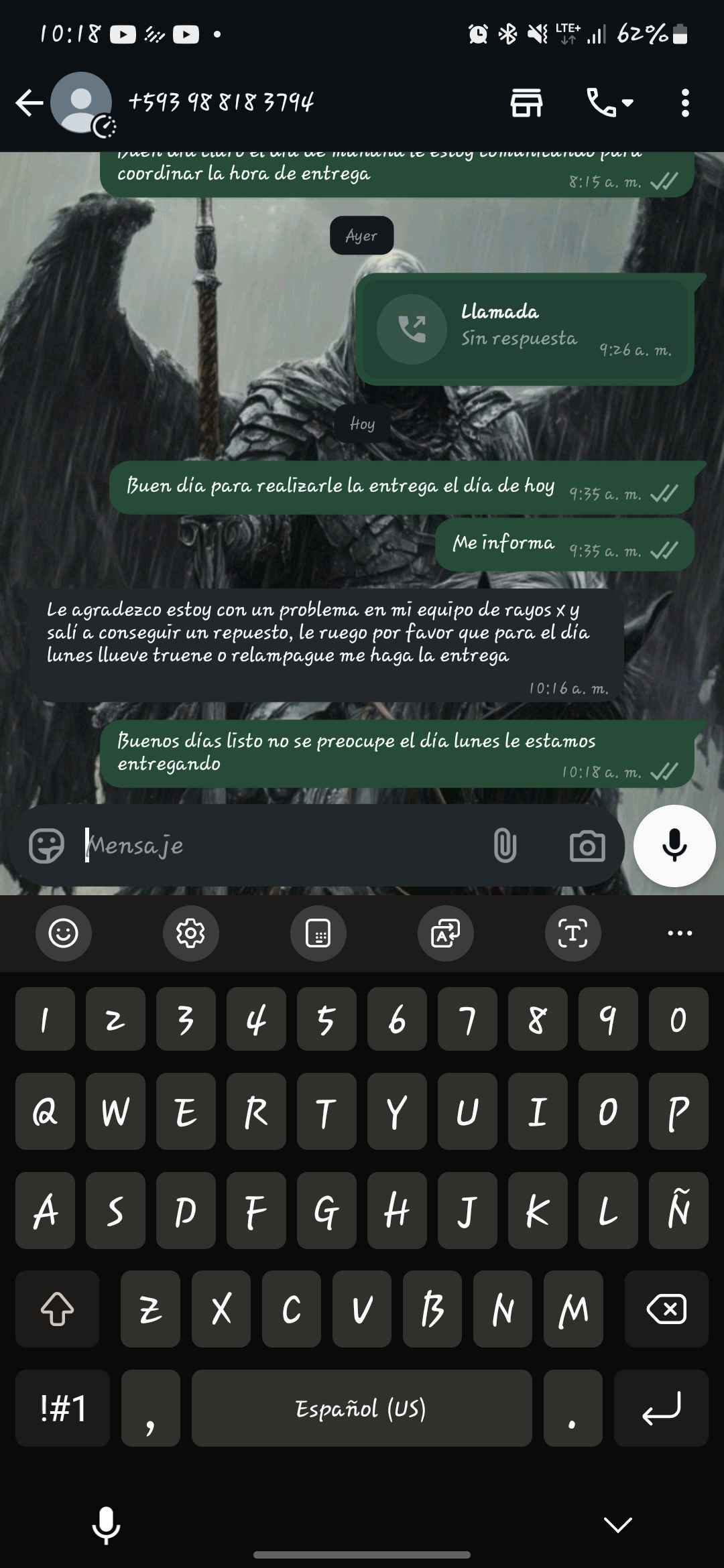The height and width of the screenshot is (1568, 724).
Task: Open the camera from the chat bar
Action: click(x=587, y=846)
